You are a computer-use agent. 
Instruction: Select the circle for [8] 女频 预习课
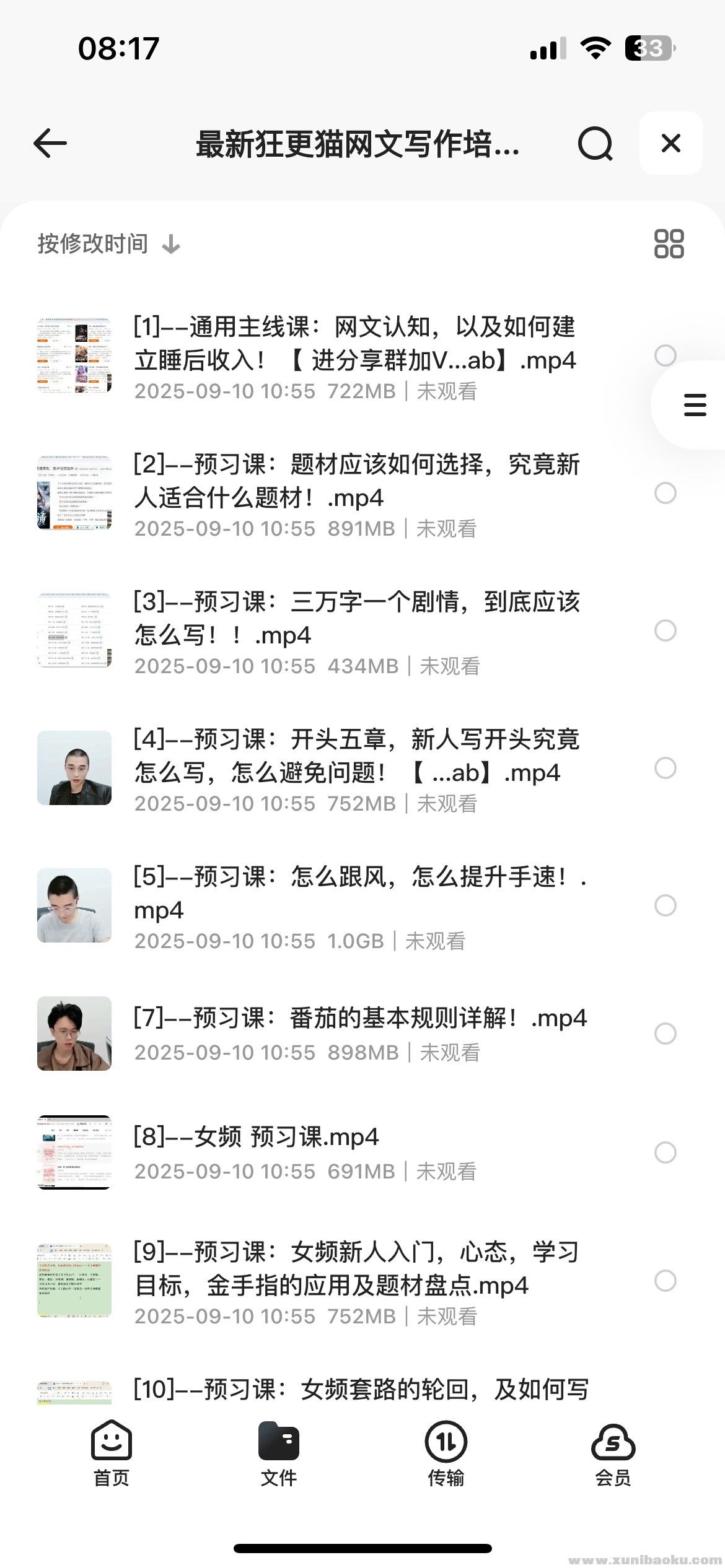[665, 1152]
